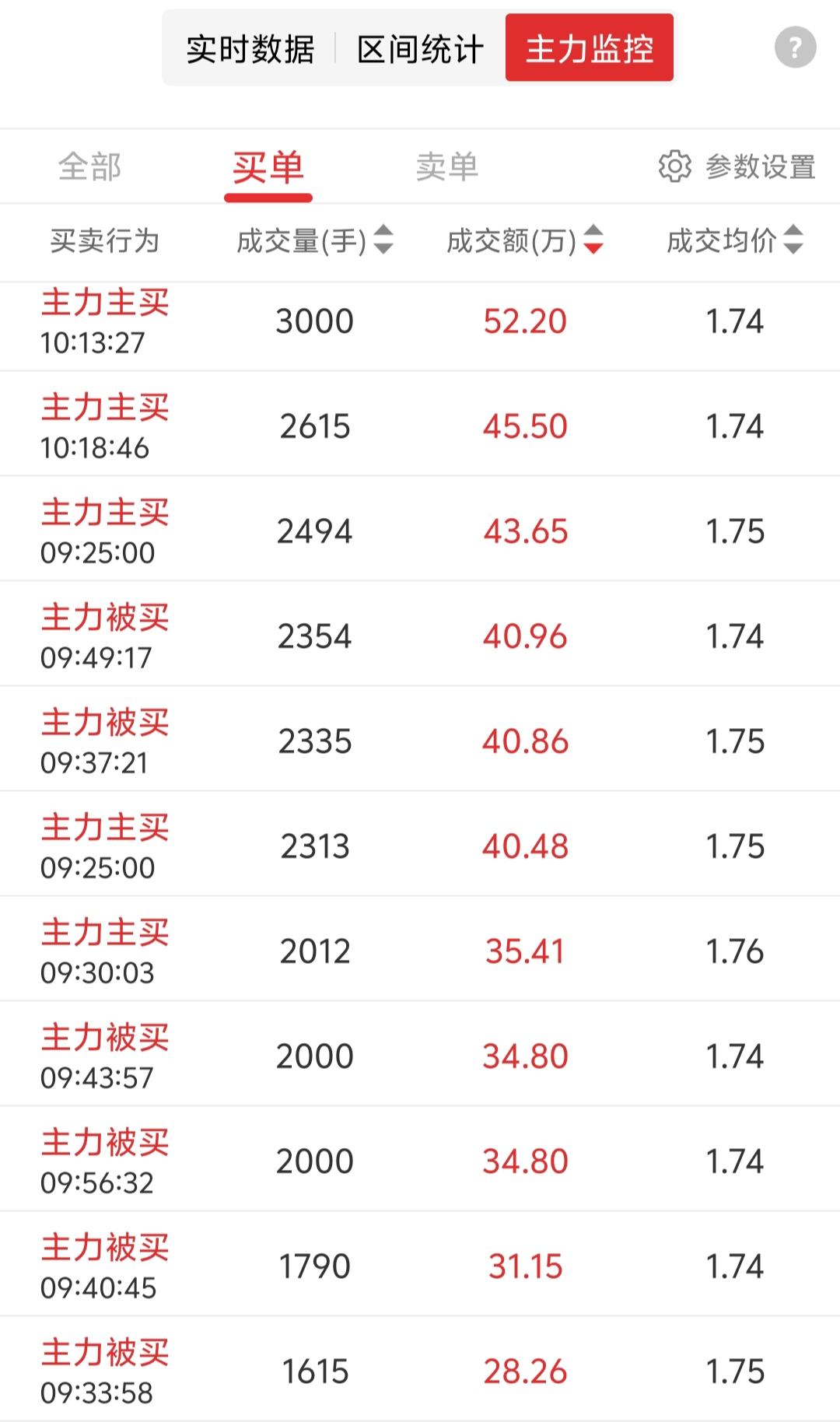
Task: Switch to the 实时数据 segment
Action: [x=250, y=48]
